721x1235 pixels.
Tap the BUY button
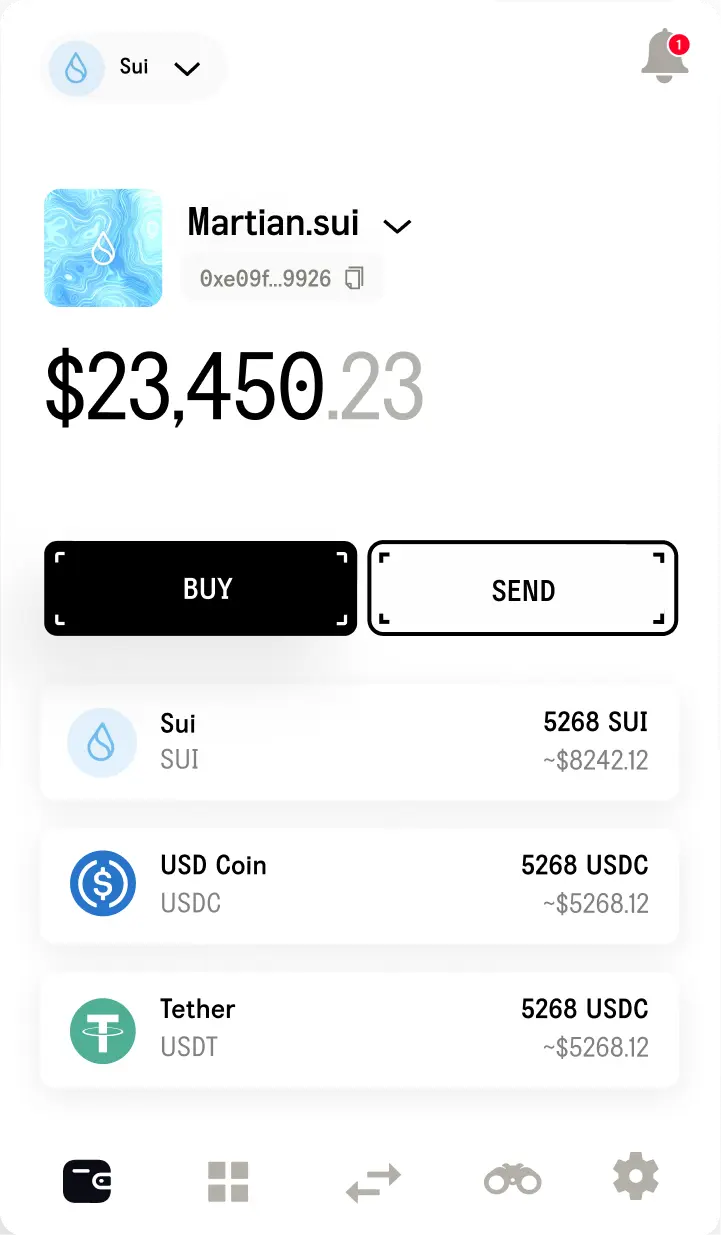pyautogui.click(x=200, y=588)
